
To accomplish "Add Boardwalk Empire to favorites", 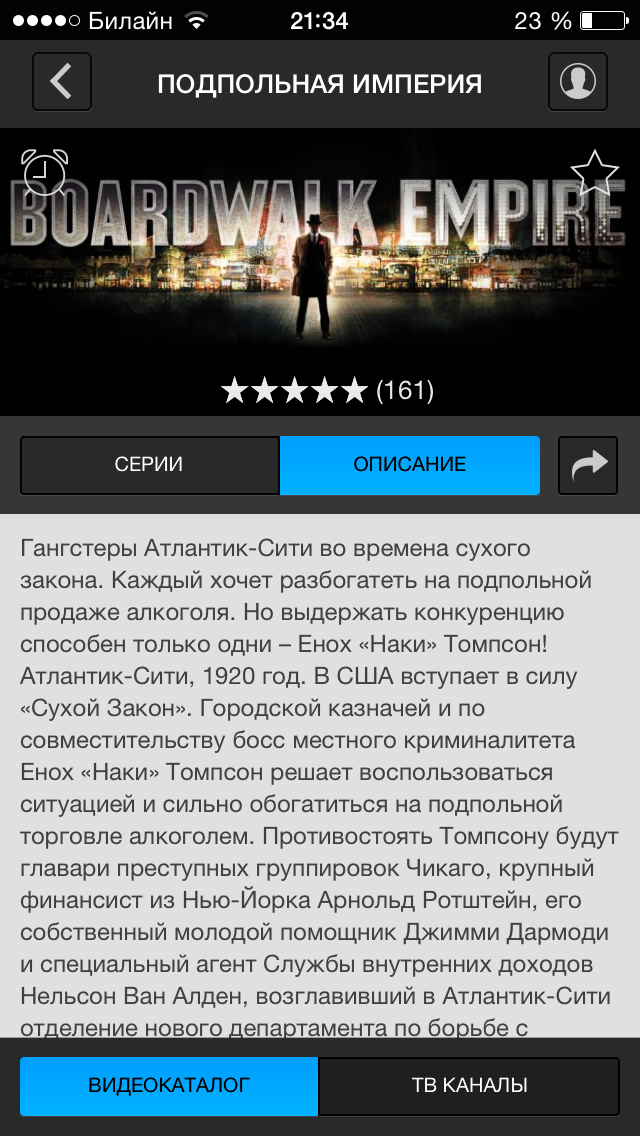I will [594, 174].
